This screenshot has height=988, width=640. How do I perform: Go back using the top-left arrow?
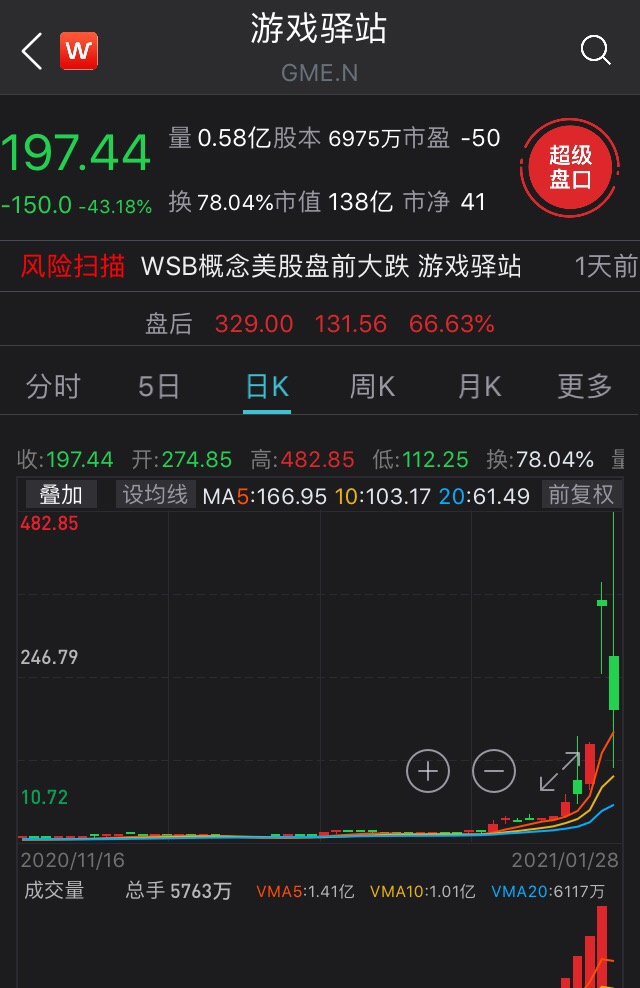[32, 51]
